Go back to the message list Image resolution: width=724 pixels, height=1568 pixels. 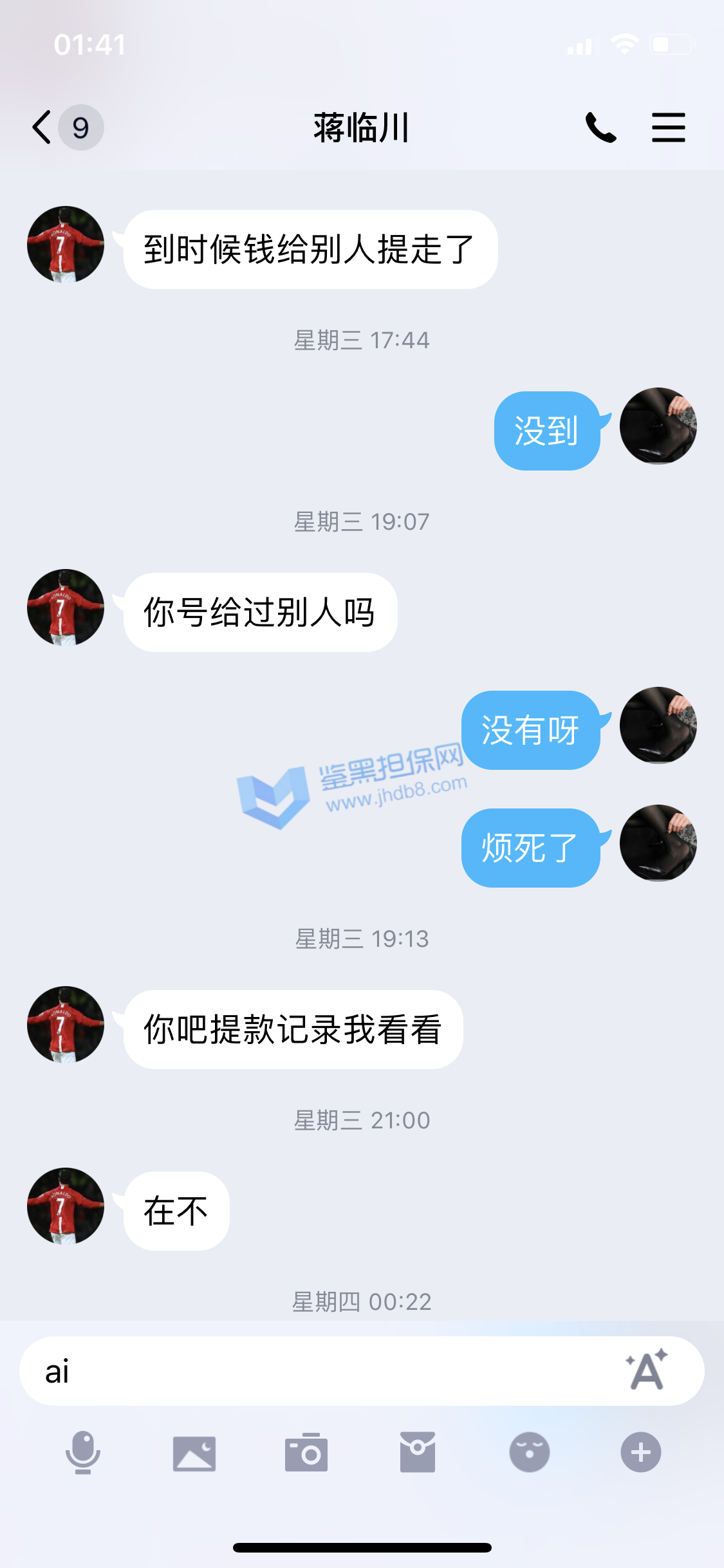42,127
